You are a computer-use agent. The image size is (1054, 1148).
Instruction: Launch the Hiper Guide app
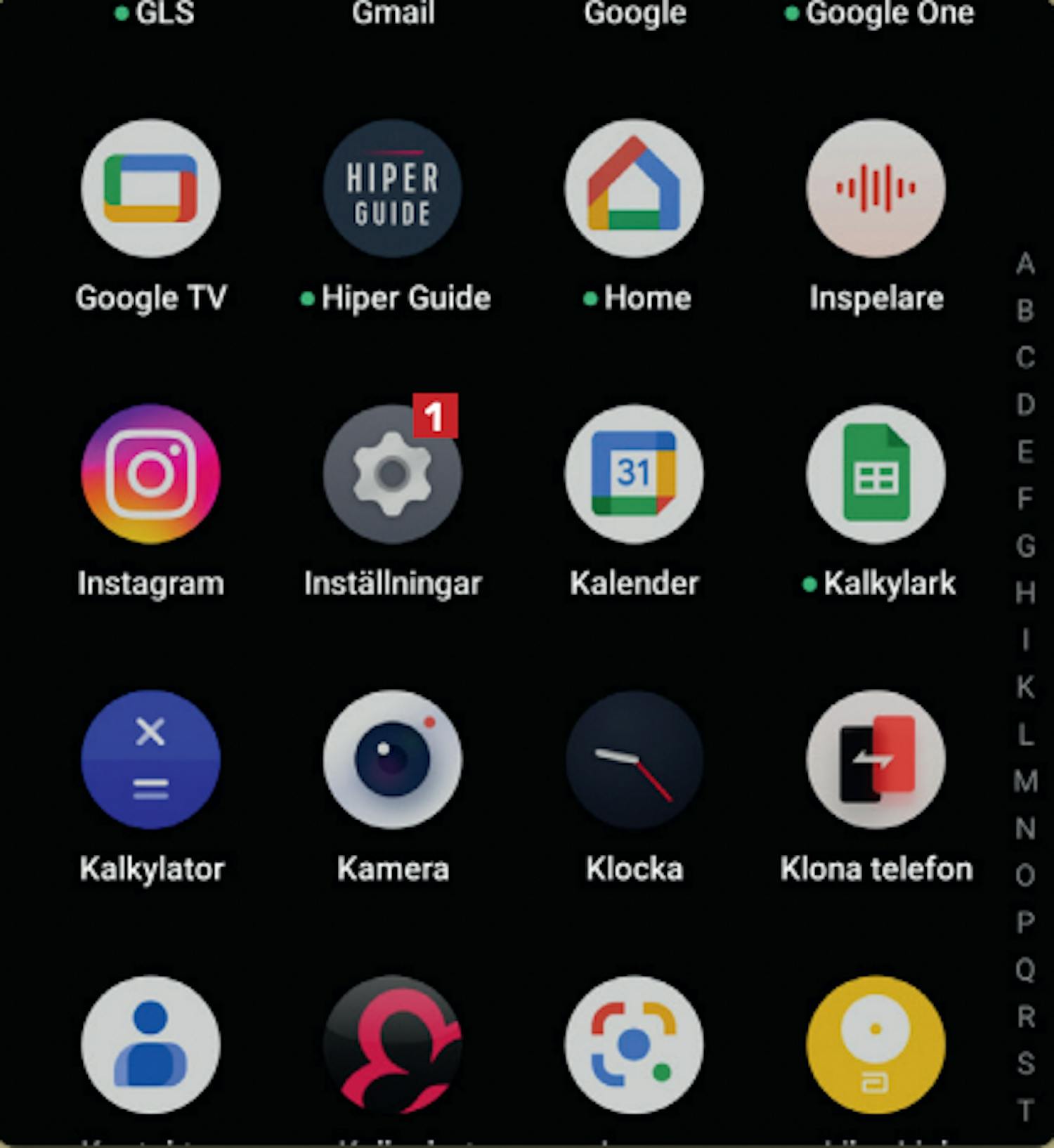pos(393,188)
